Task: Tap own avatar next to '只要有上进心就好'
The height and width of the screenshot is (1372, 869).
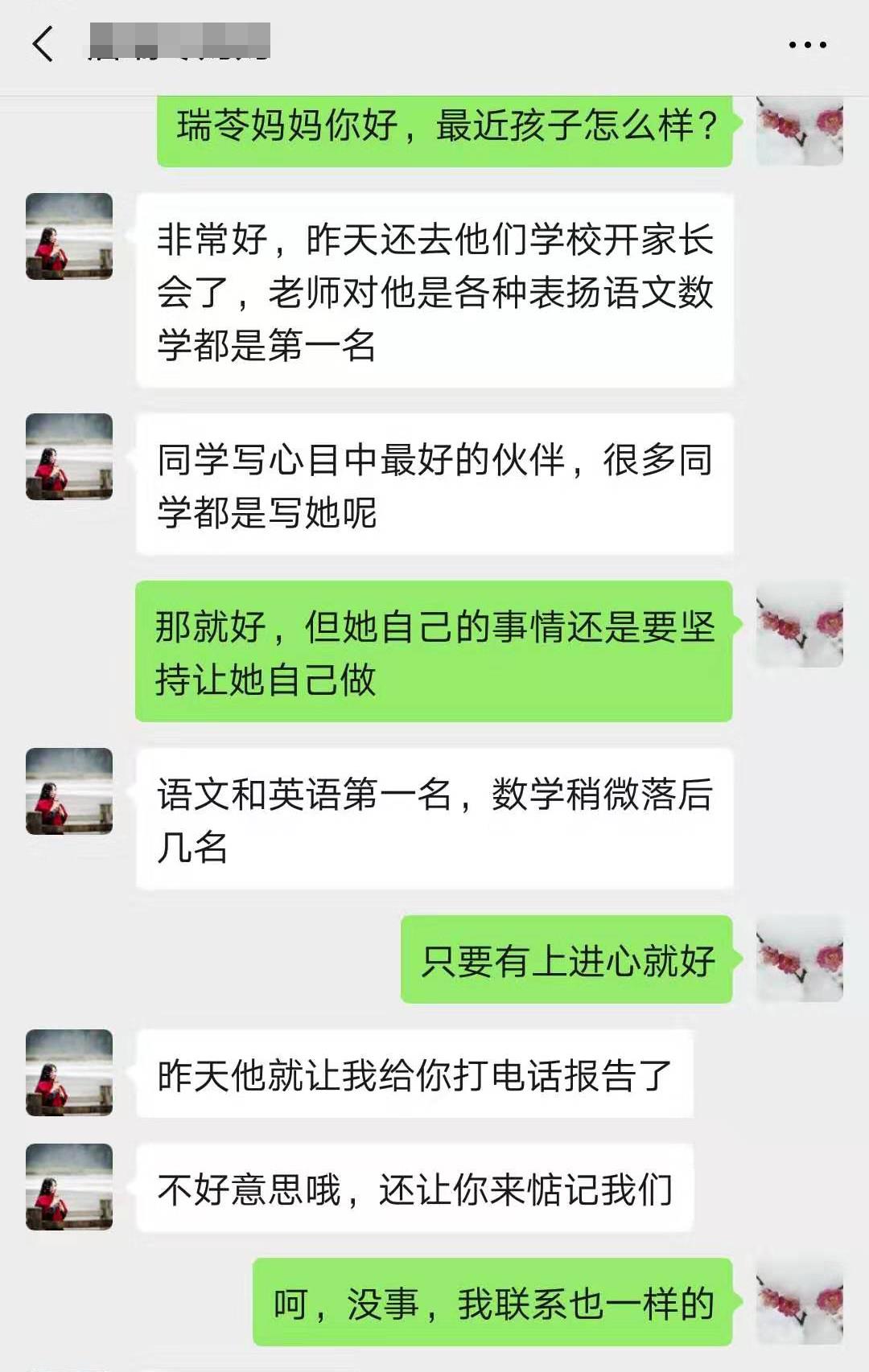Action: [799, 959]
